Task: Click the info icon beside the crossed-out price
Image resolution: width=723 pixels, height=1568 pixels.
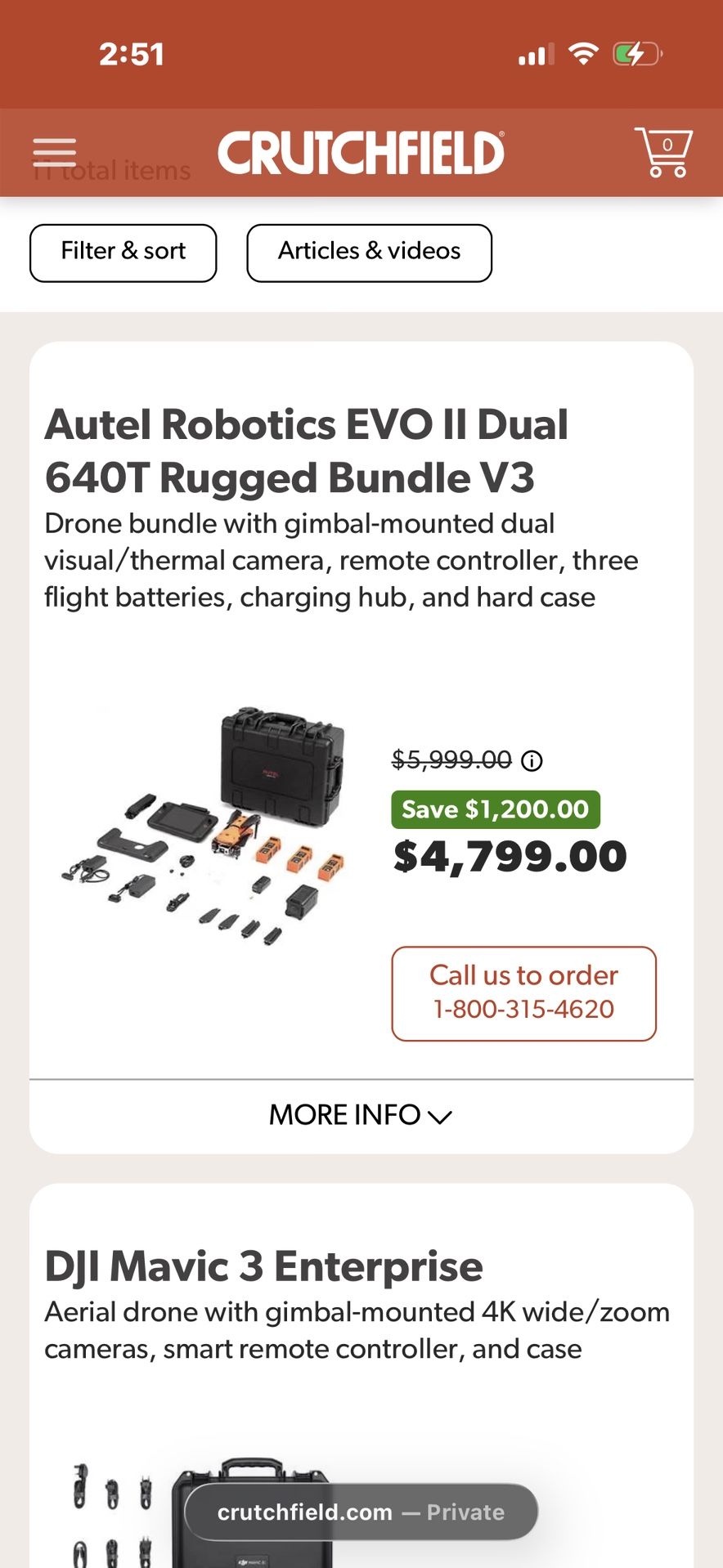Action: (532, 761)
